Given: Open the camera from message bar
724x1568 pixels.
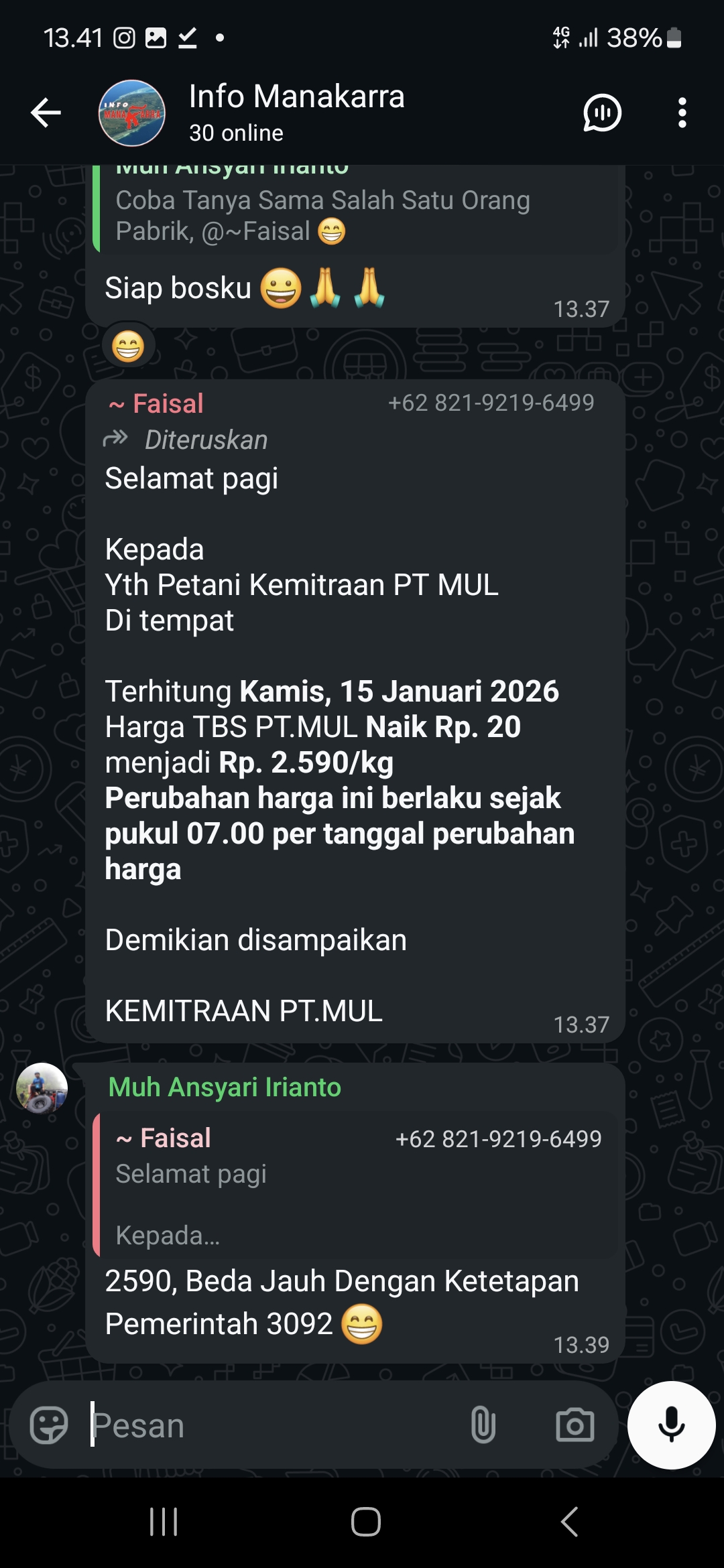Looking at the screenshot, I should 575,1425.
